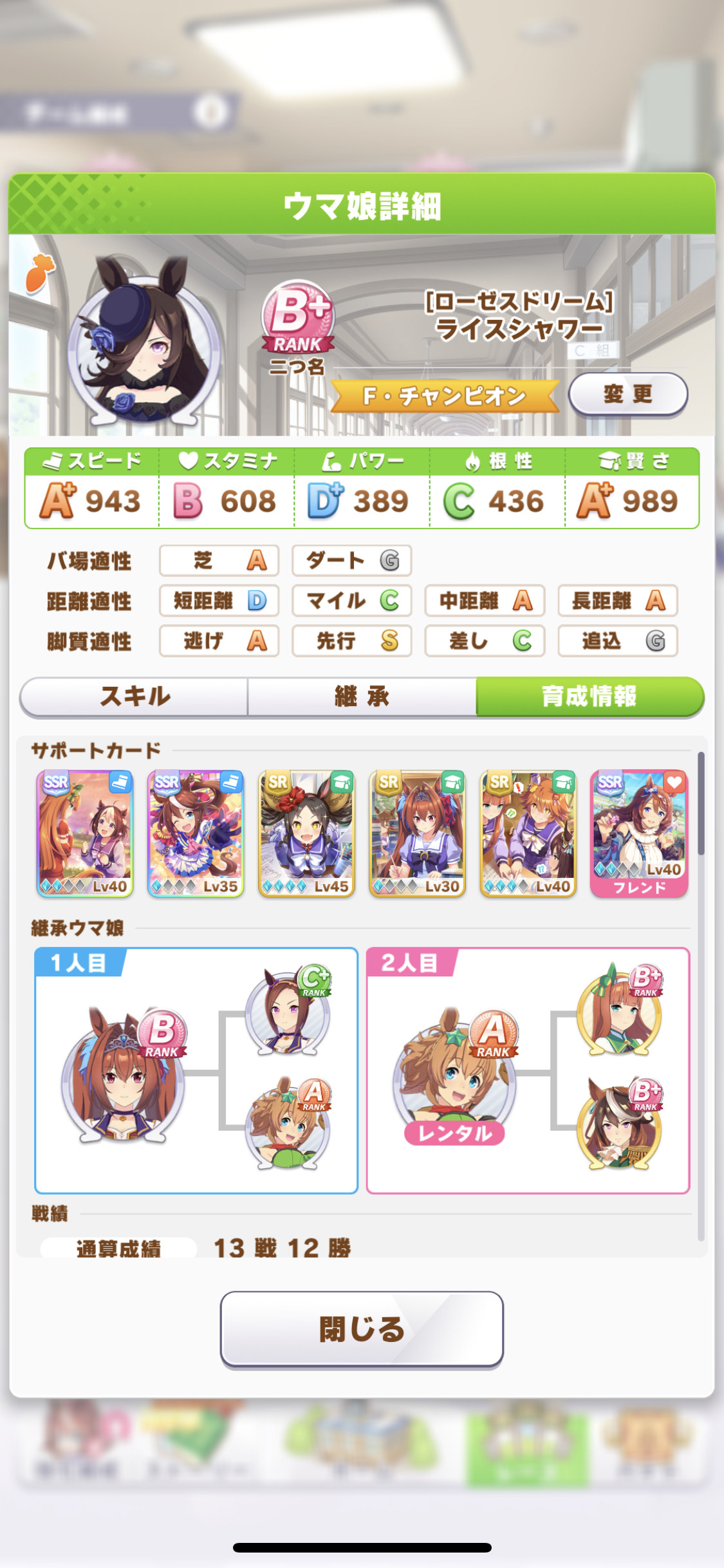Screen dimensions: 724x1568
Task: Select the 育成情報 tab
Action: [589, 696]
